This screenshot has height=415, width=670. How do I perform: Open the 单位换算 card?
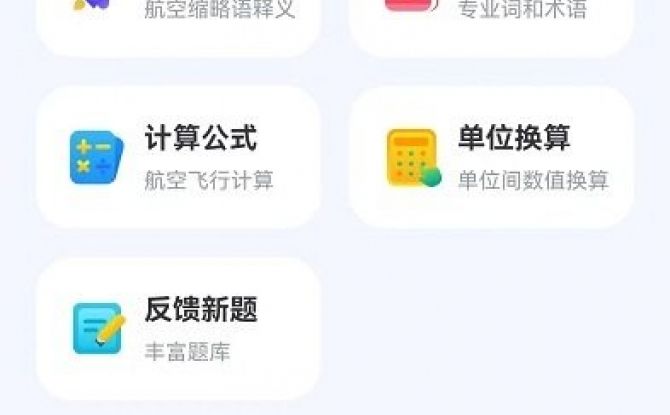tap(491, 157)
